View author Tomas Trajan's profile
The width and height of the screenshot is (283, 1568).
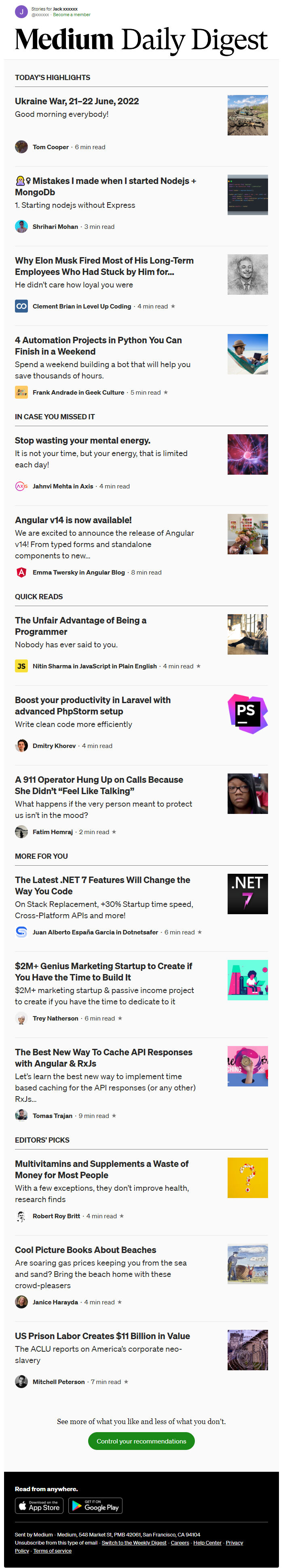coord(52,1116)
